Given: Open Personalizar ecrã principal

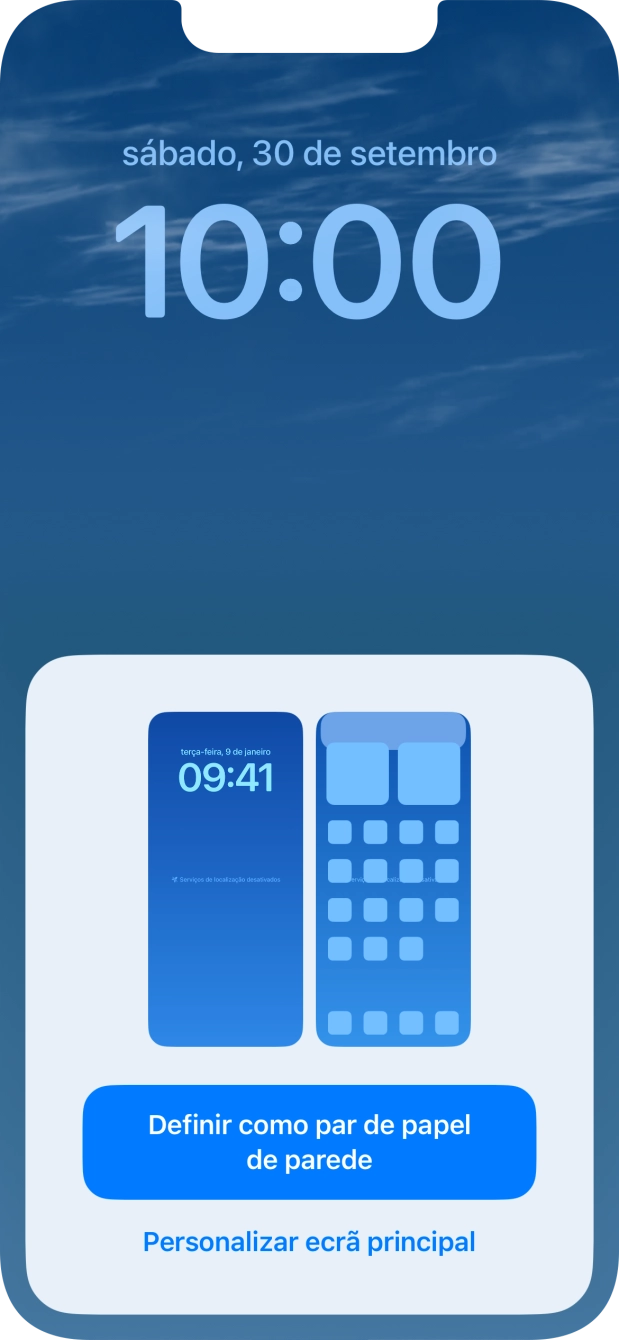Looking at the screenshot, I should 309,1242.
